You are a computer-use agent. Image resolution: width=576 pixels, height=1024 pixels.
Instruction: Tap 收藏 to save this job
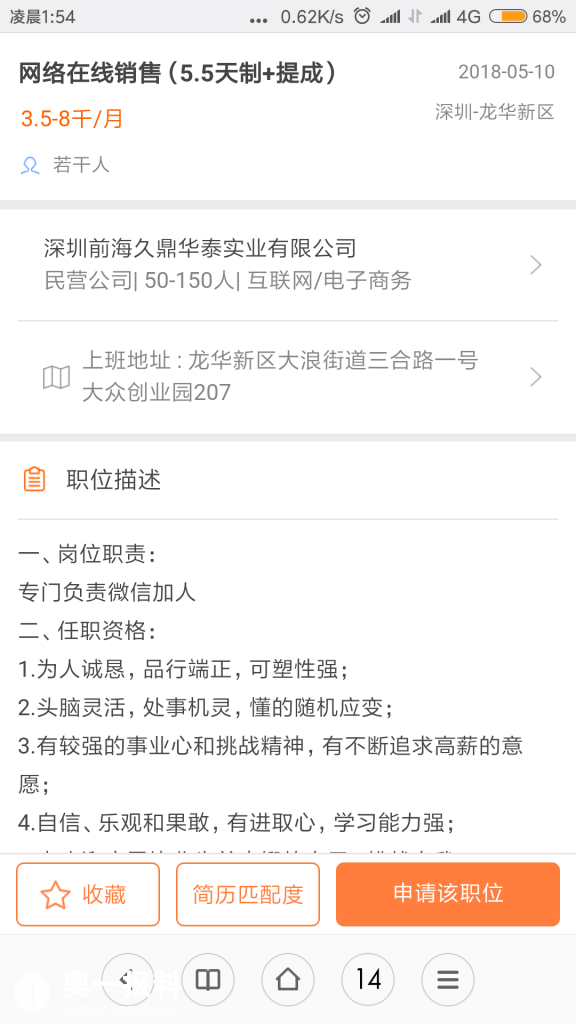coord(88,894)
